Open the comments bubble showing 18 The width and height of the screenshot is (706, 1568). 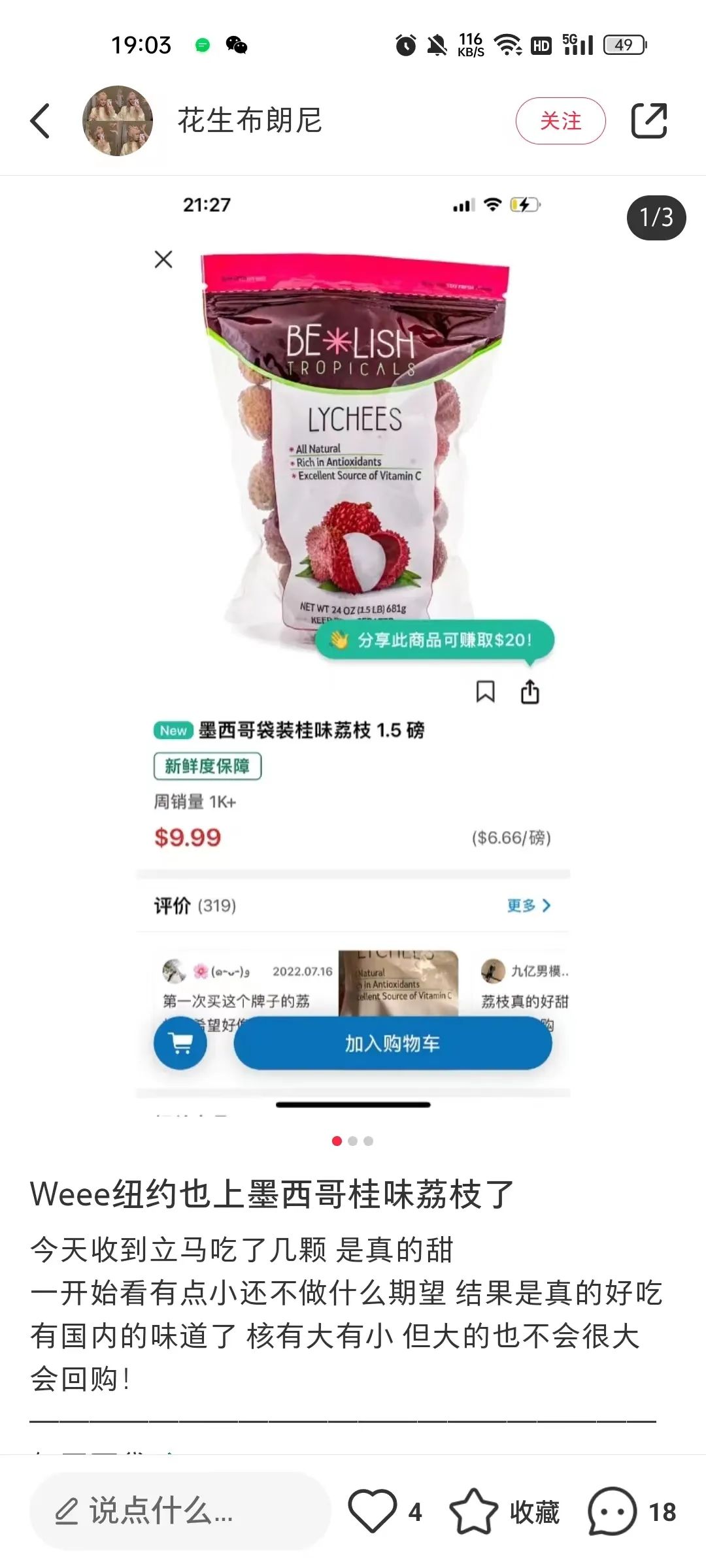coord(612,1511)
